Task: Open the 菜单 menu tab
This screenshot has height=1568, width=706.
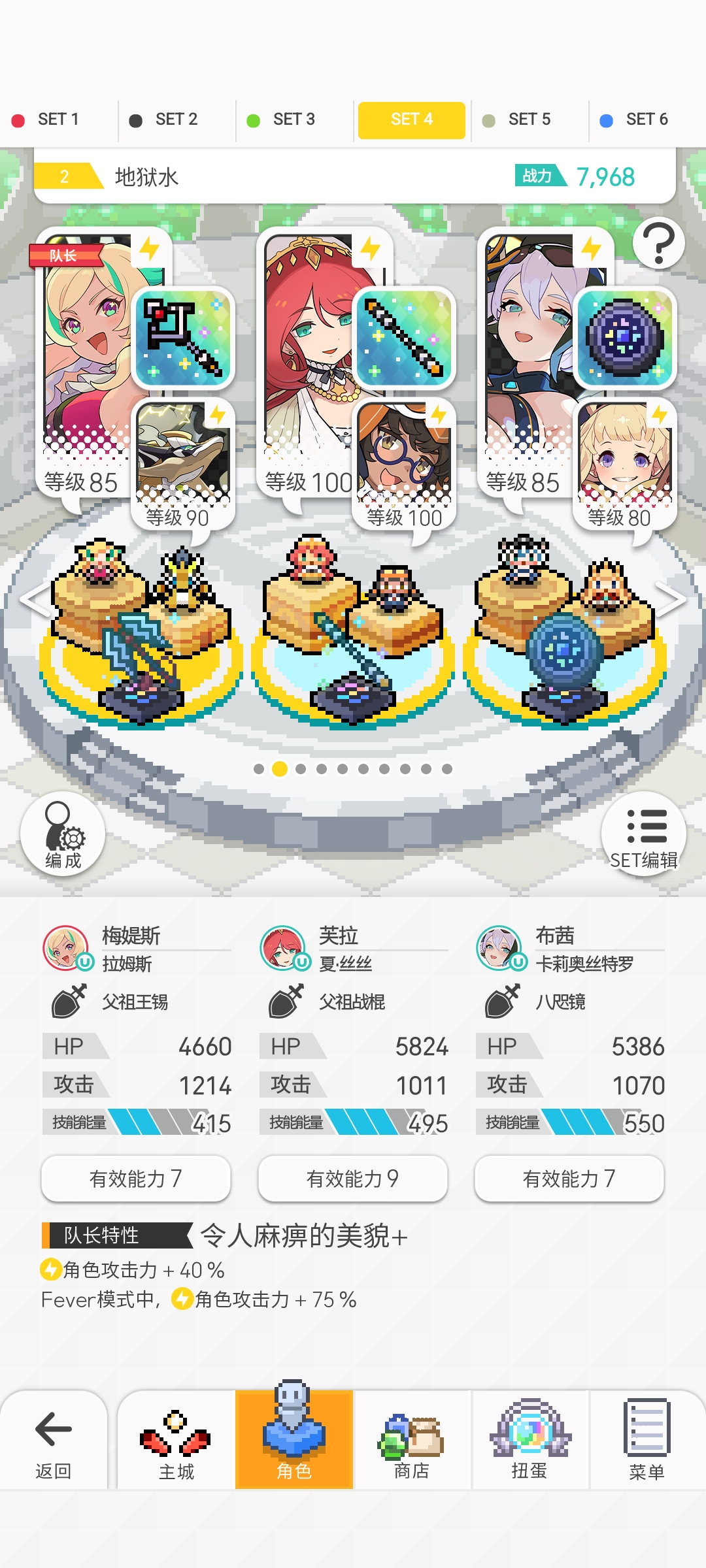Action: [647, 1441]
